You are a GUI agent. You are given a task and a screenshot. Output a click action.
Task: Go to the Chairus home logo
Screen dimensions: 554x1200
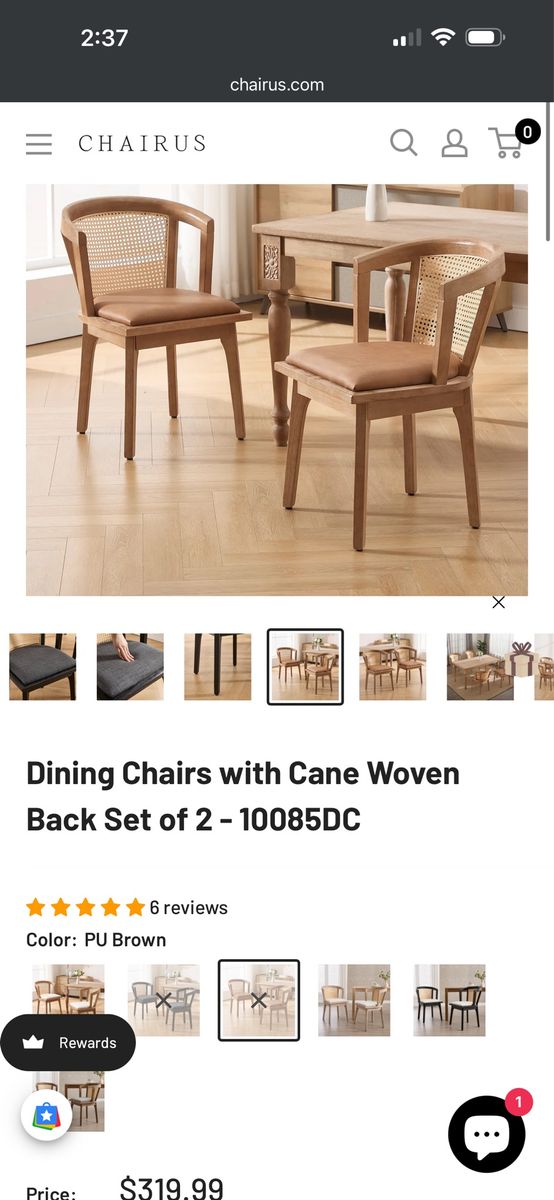142,144
